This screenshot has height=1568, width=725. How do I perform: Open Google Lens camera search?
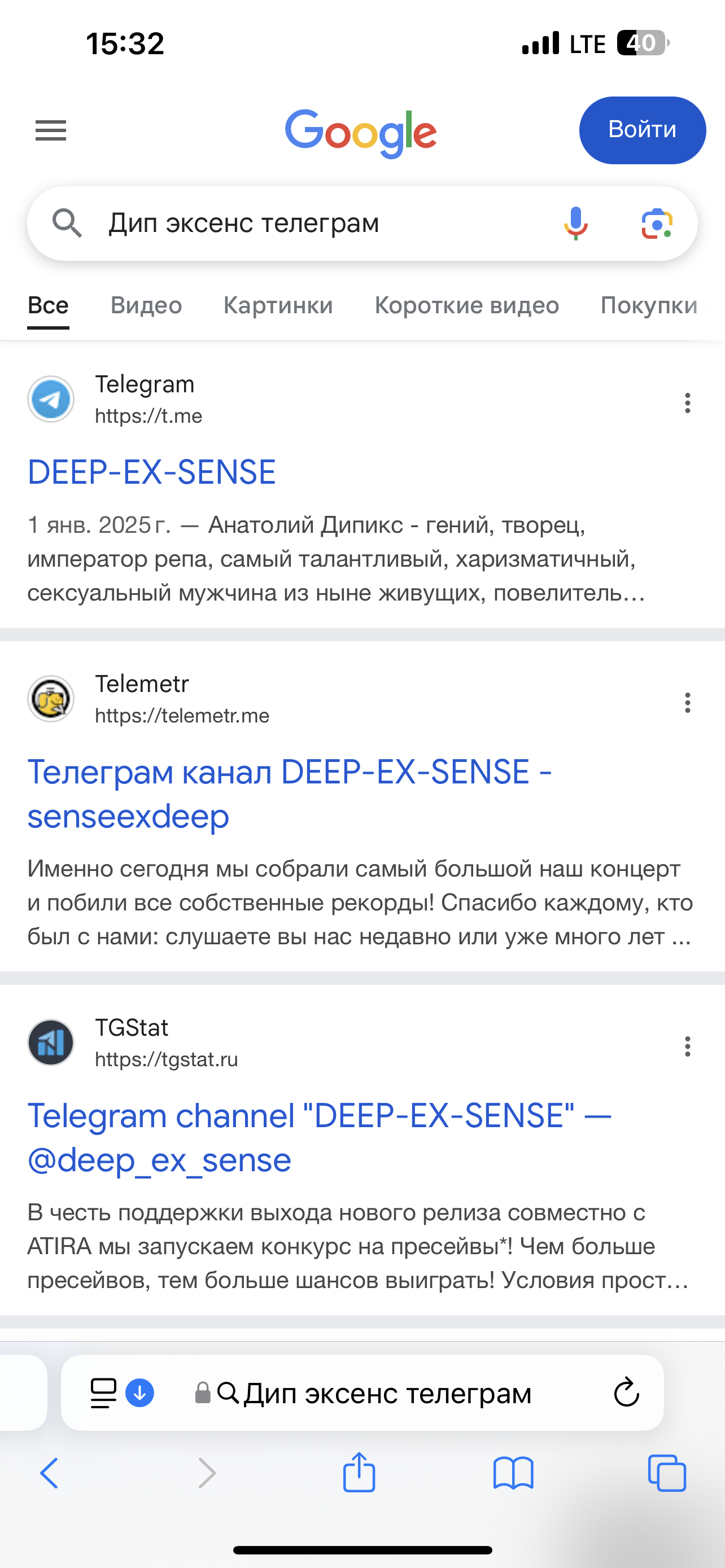[657, 224]
